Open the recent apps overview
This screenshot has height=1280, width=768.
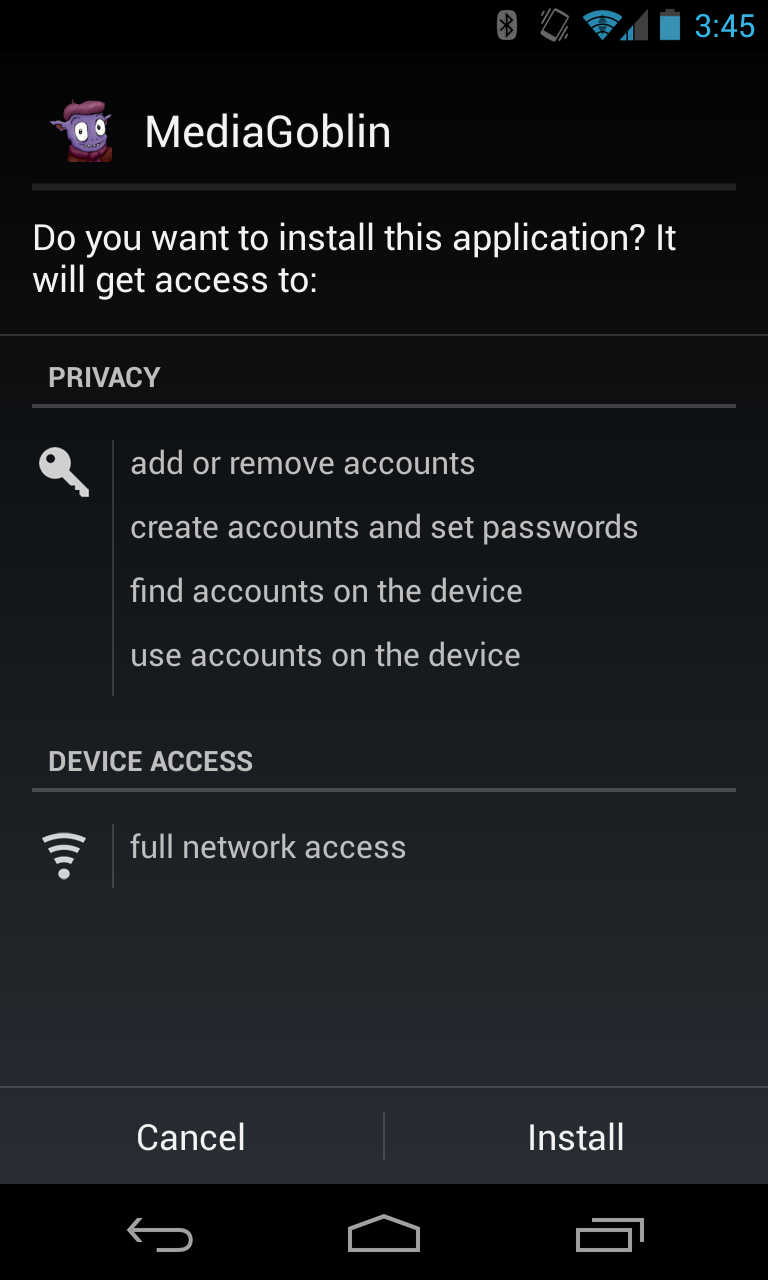click(610, 1235)
